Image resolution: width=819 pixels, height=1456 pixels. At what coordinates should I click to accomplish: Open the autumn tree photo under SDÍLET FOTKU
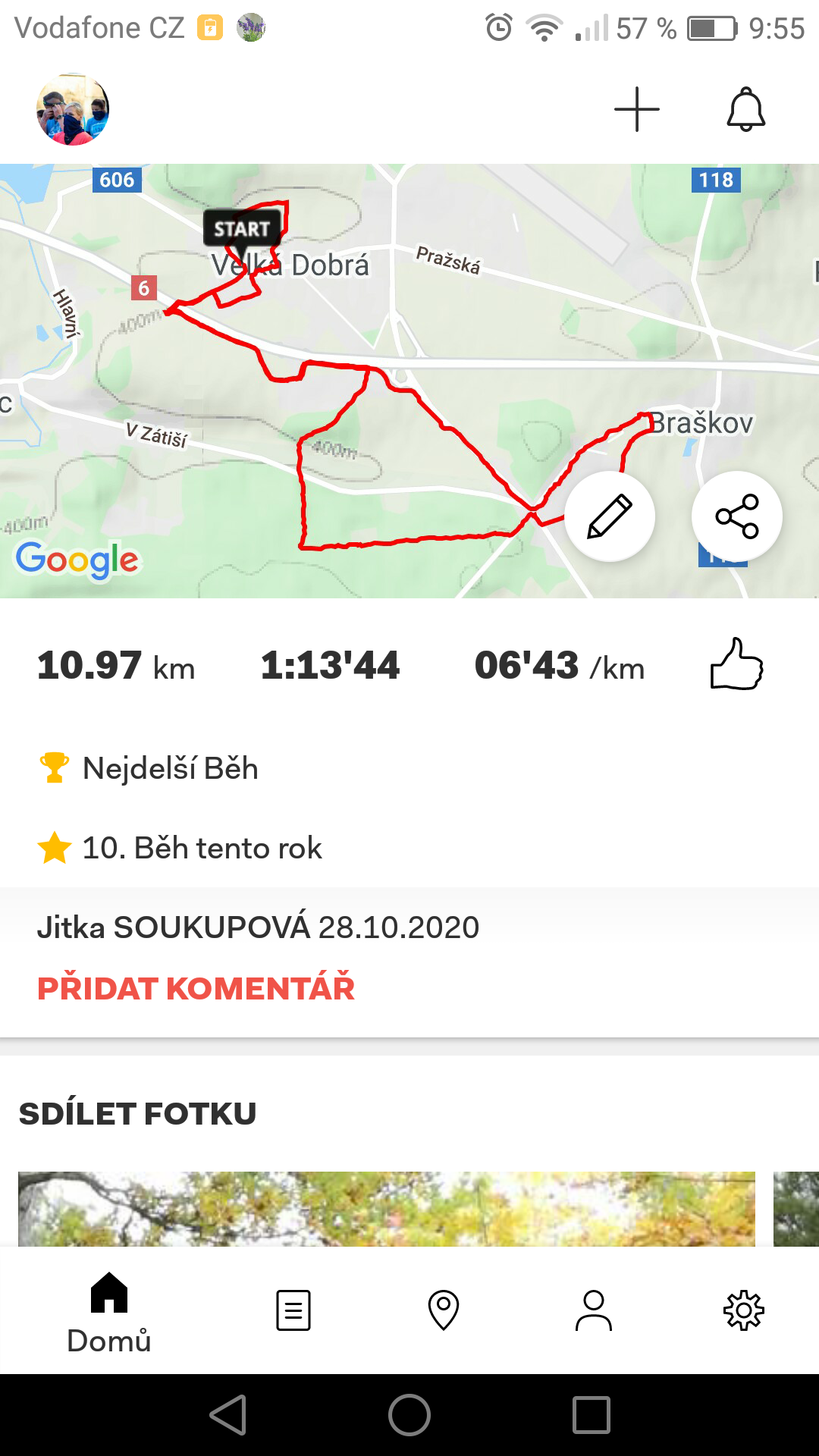387,1209
